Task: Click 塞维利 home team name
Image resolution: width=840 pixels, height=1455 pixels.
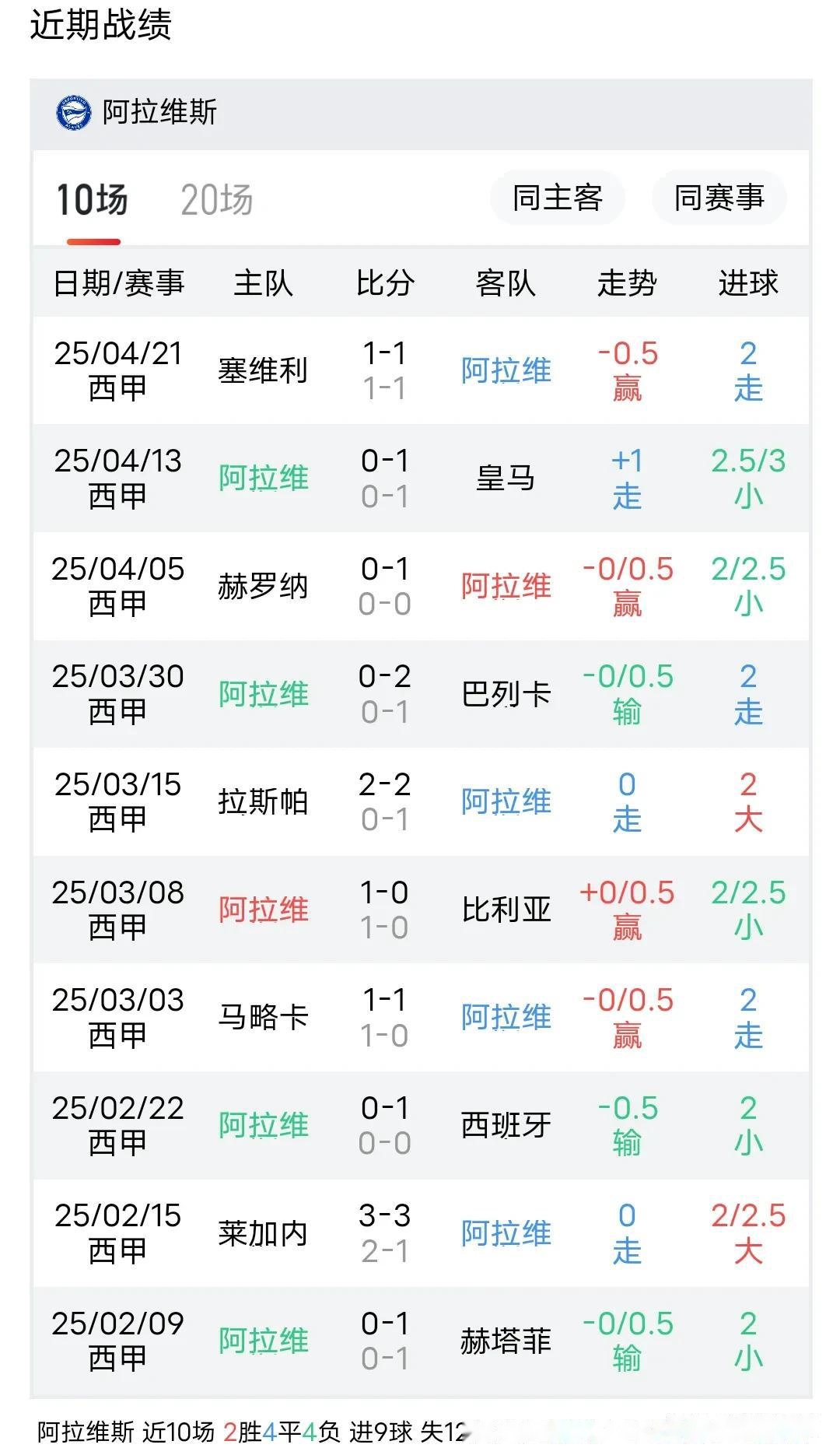Action: coord(264,370)
